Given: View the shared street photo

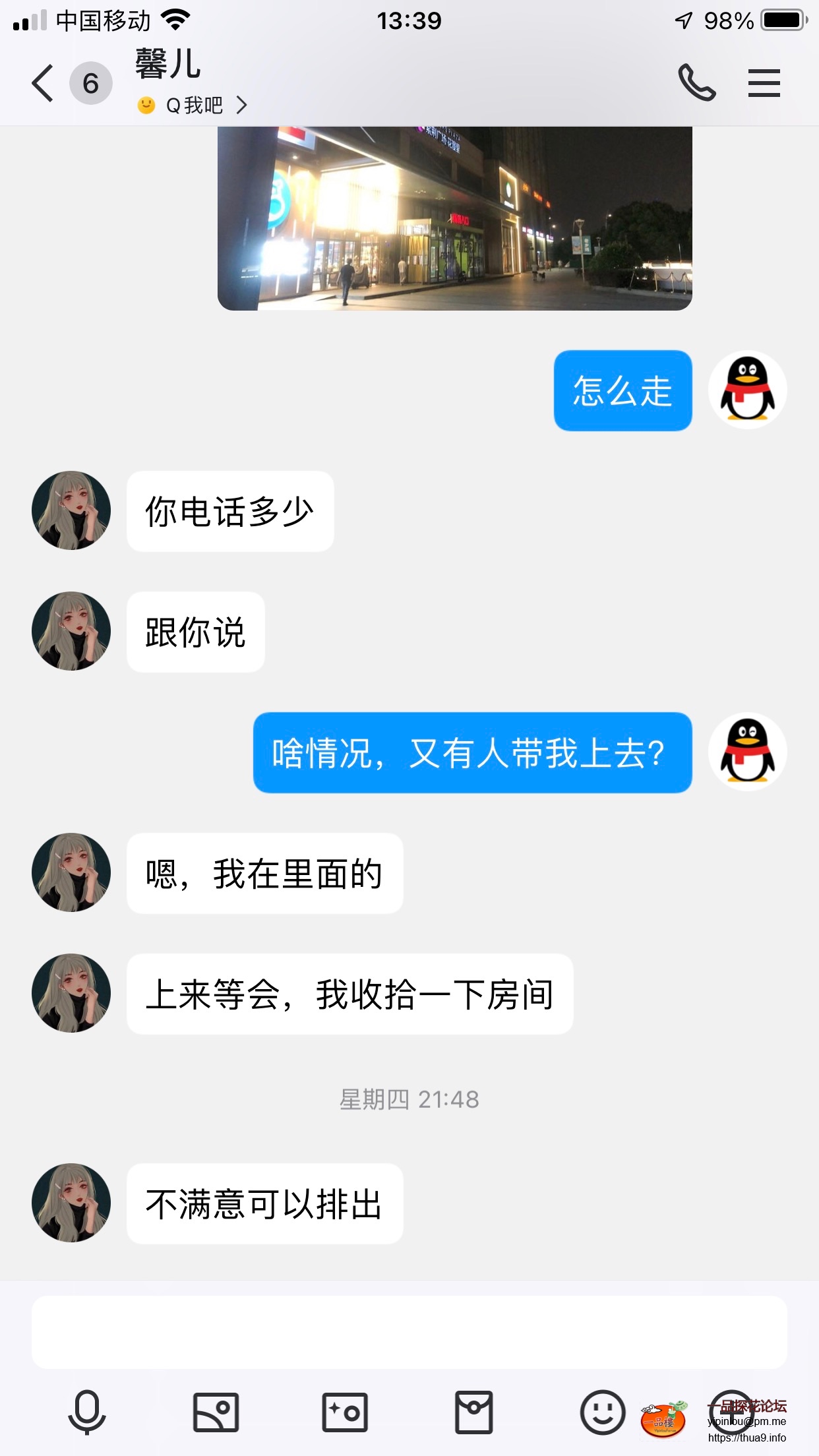Looking at the screenshot, I should tap(454, 218).
